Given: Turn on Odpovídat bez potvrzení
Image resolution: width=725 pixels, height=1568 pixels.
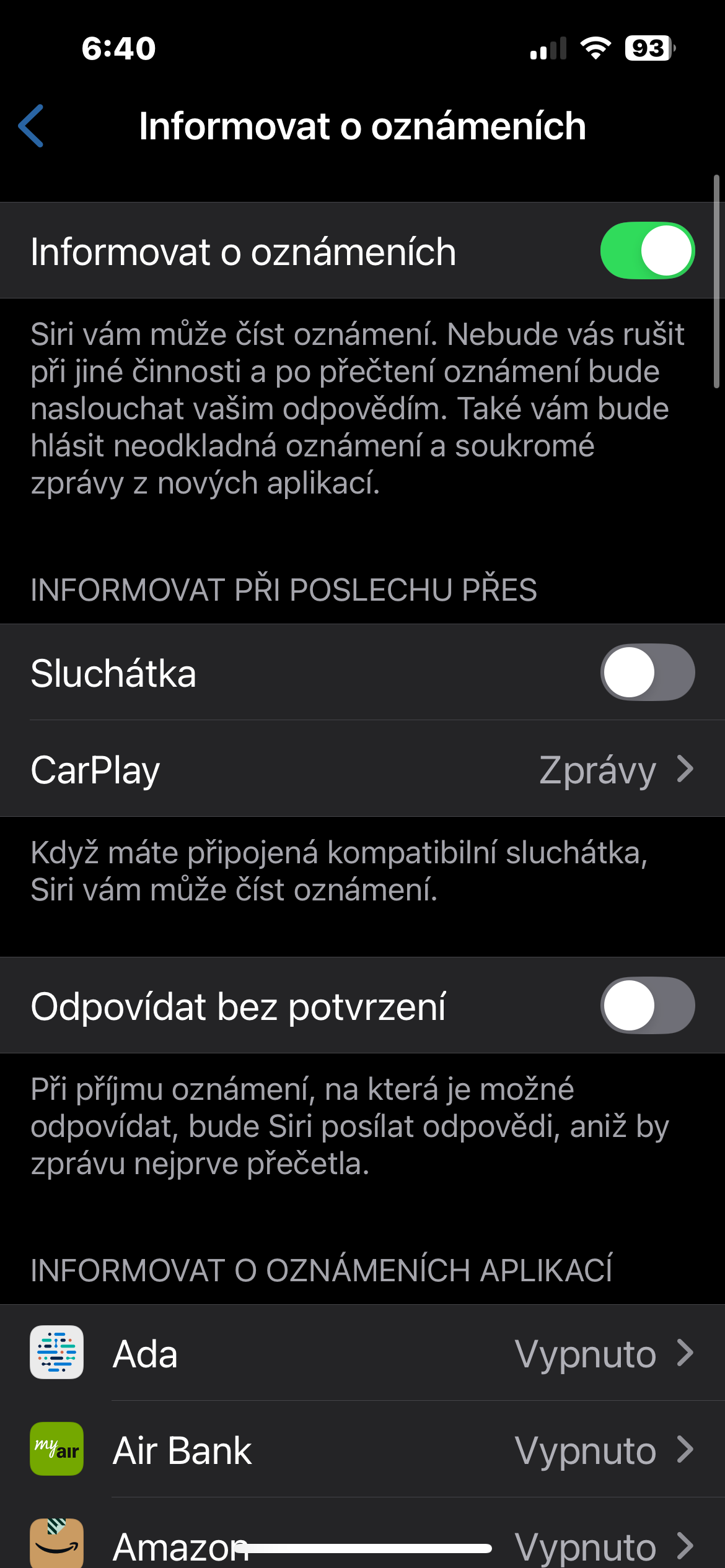Looking at the screenshot, I should click(x=647, y=1005).
